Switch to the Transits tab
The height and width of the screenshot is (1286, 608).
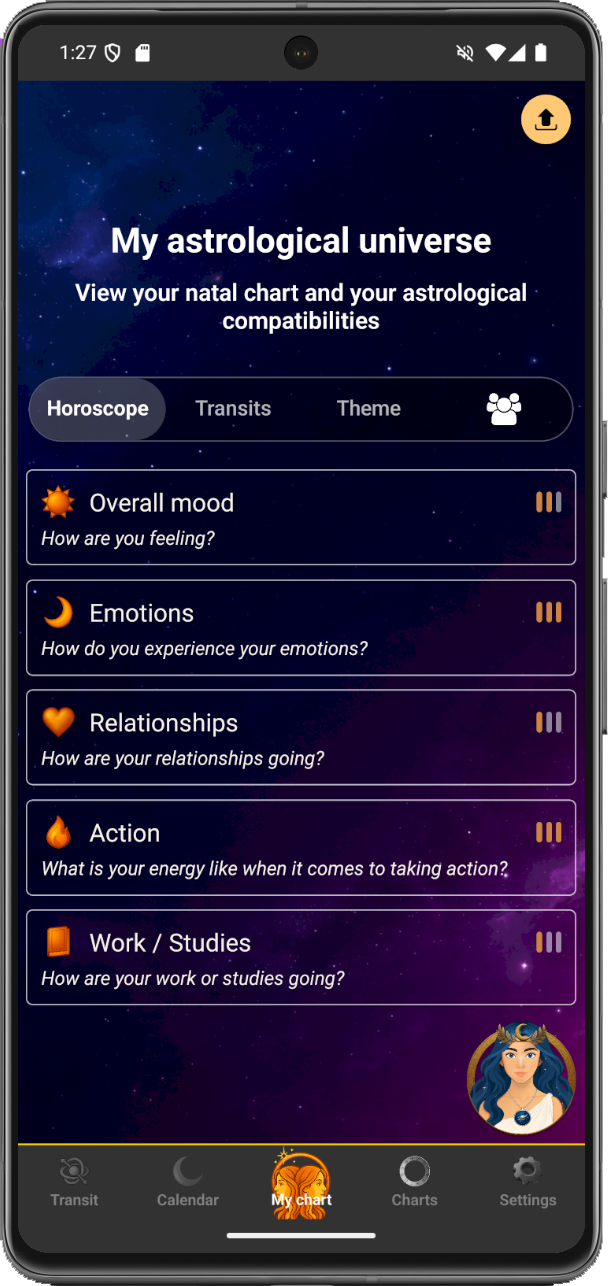(x=233, y=409)
